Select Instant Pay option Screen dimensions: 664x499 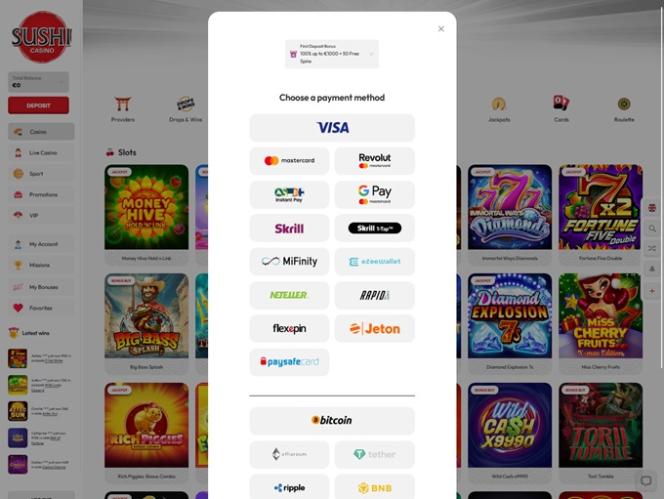point(289,194)
